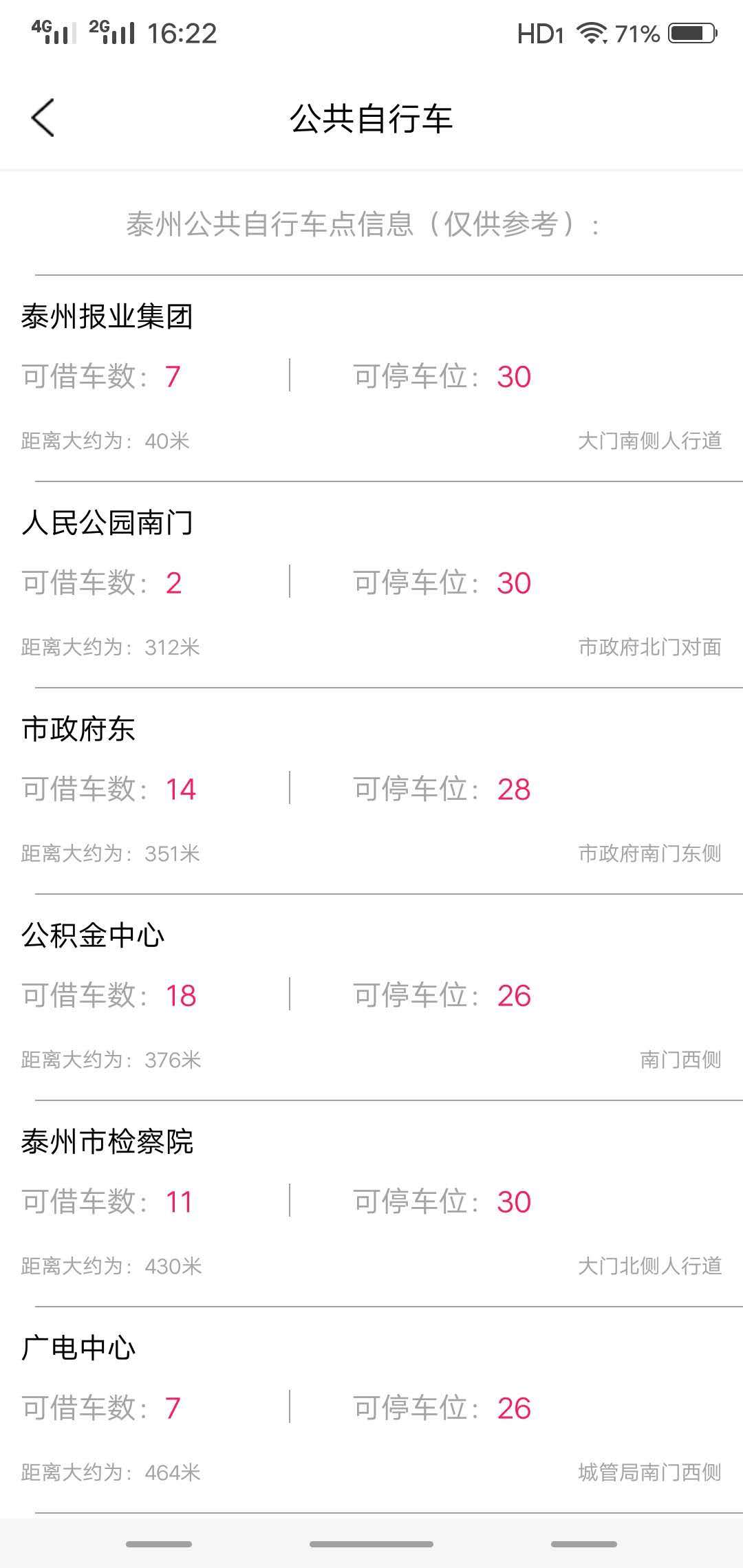The height and width of the screenshot is (1568, 743).
Task: Choose the 广电中心 bike station
Action: click(x=78, y=1349)
